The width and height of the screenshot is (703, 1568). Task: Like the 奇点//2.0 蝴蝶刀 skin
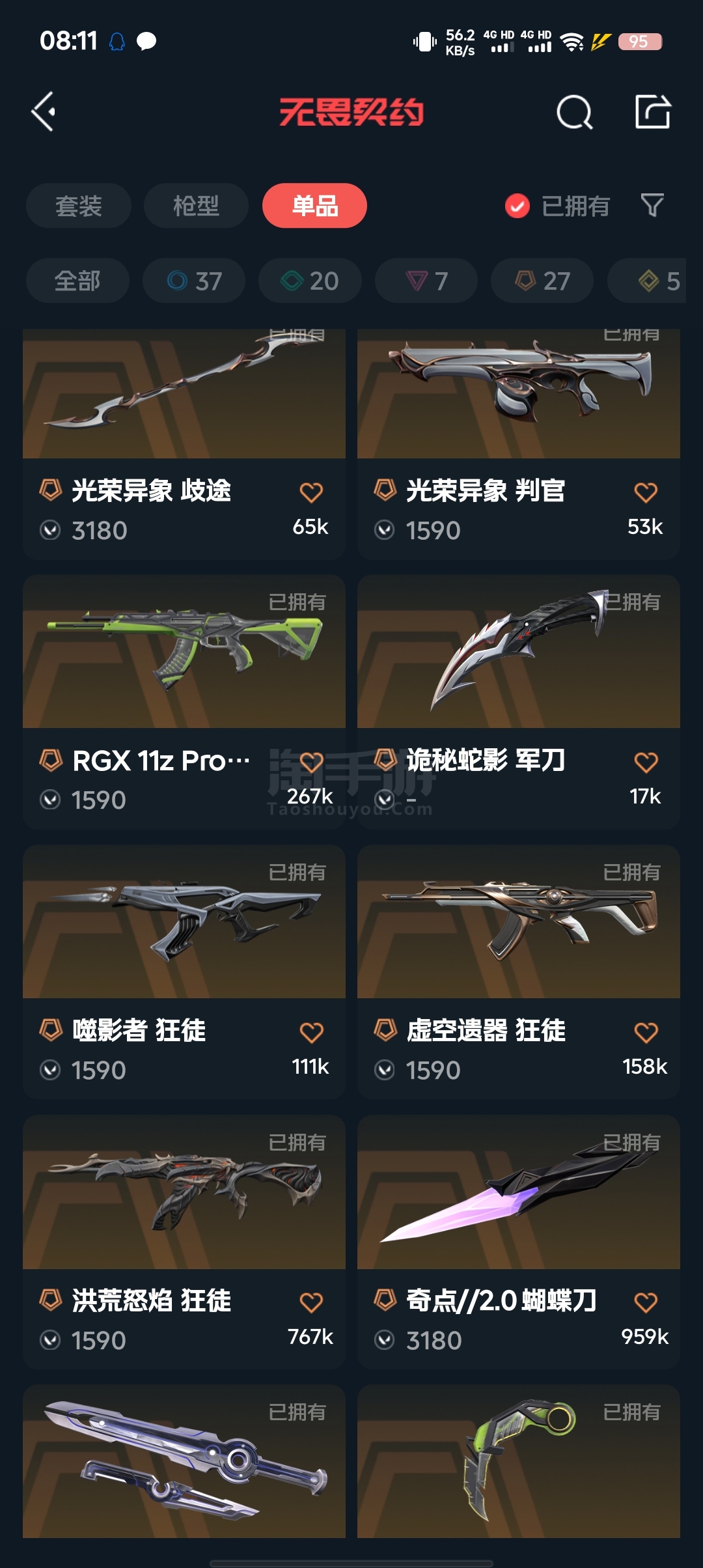[x=645, y=1302]
